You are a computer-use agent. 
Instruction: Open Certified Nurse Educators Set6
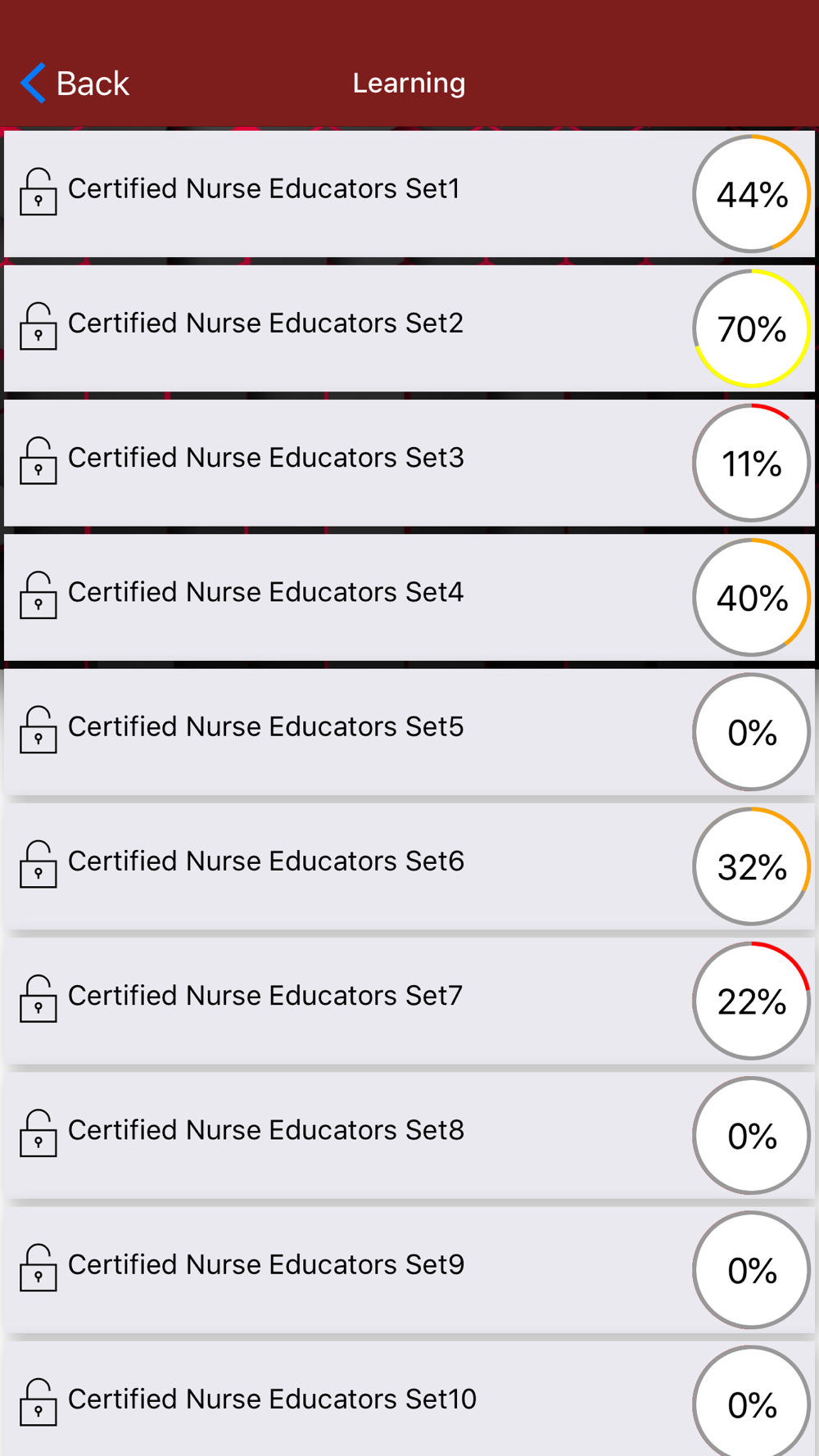coord(409,866)
